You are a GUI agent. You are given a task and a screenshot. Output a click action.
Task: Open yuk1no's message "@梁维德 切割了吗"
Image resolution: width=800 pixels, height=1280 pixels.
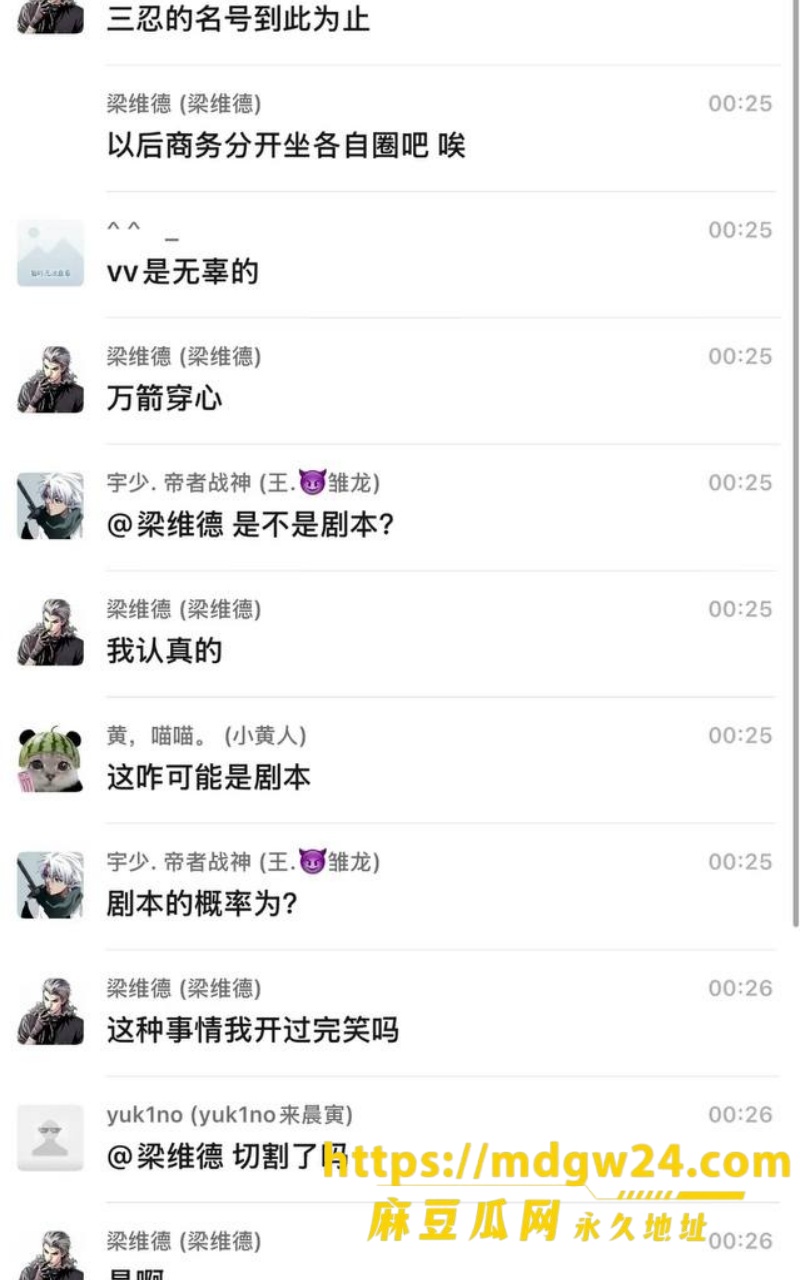click(x=226, y=1157)
